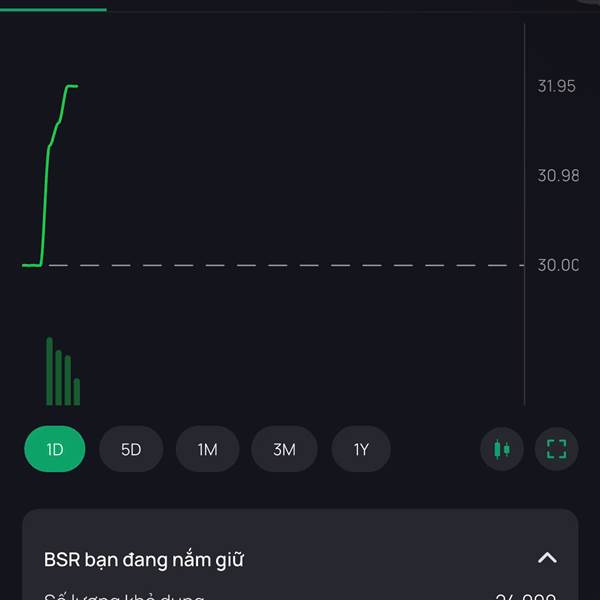Screen dimensions: 600x600
Task: Switch to candlestick chart view
Action: click(x=502, y=449)
